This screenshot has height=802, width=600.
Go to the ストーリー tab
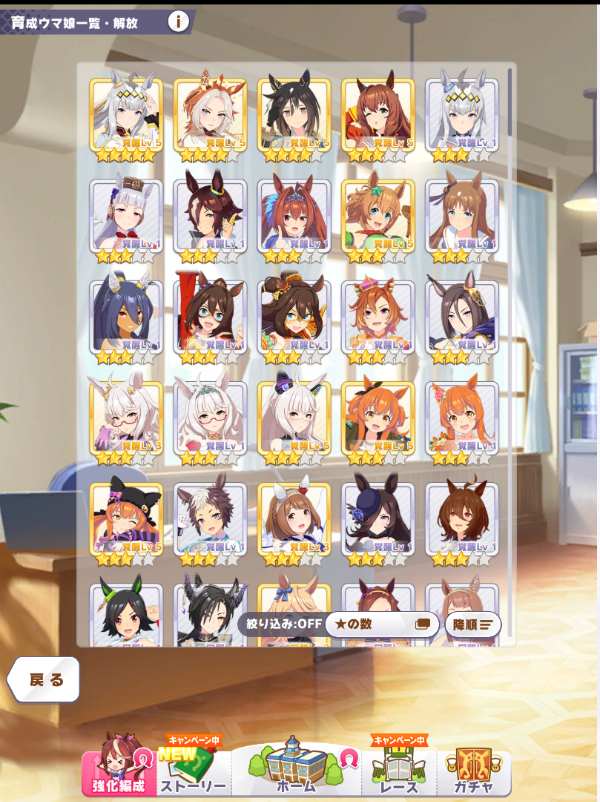(196, 772)
